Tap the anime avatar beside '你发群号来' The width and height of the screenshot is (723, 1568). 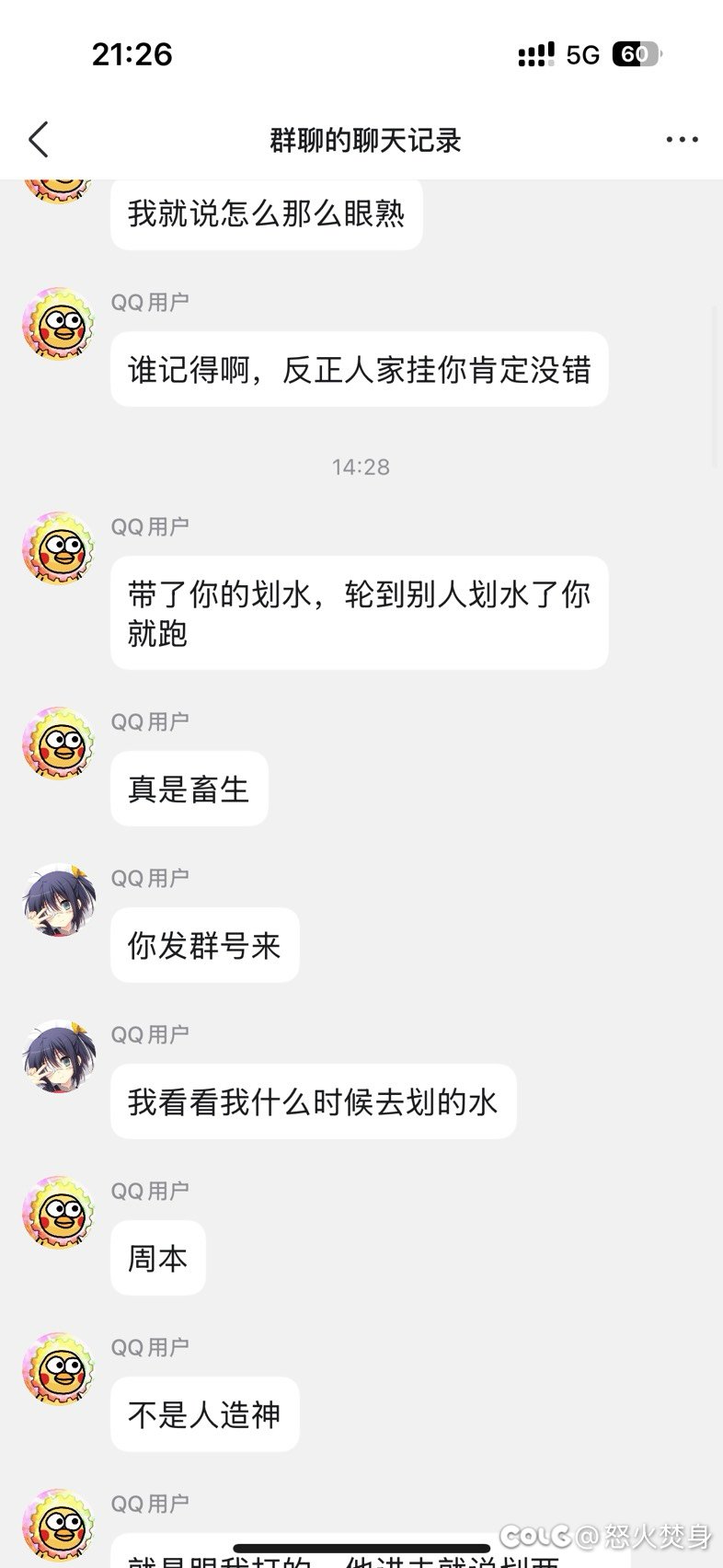[x=59, y=900]
